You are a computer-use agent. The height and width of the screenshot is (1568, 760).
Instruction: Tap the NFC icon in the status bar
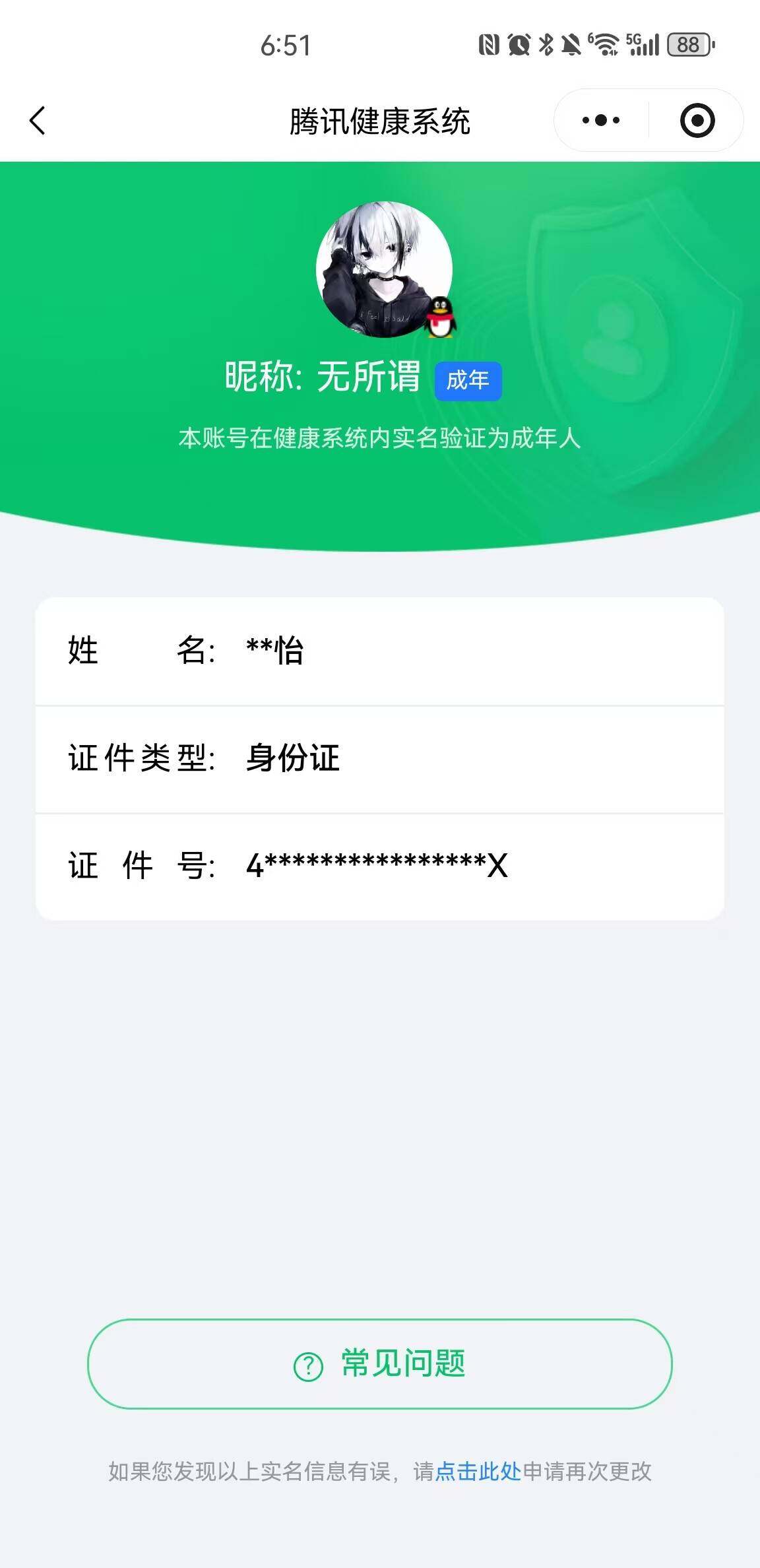coord(489,43)
